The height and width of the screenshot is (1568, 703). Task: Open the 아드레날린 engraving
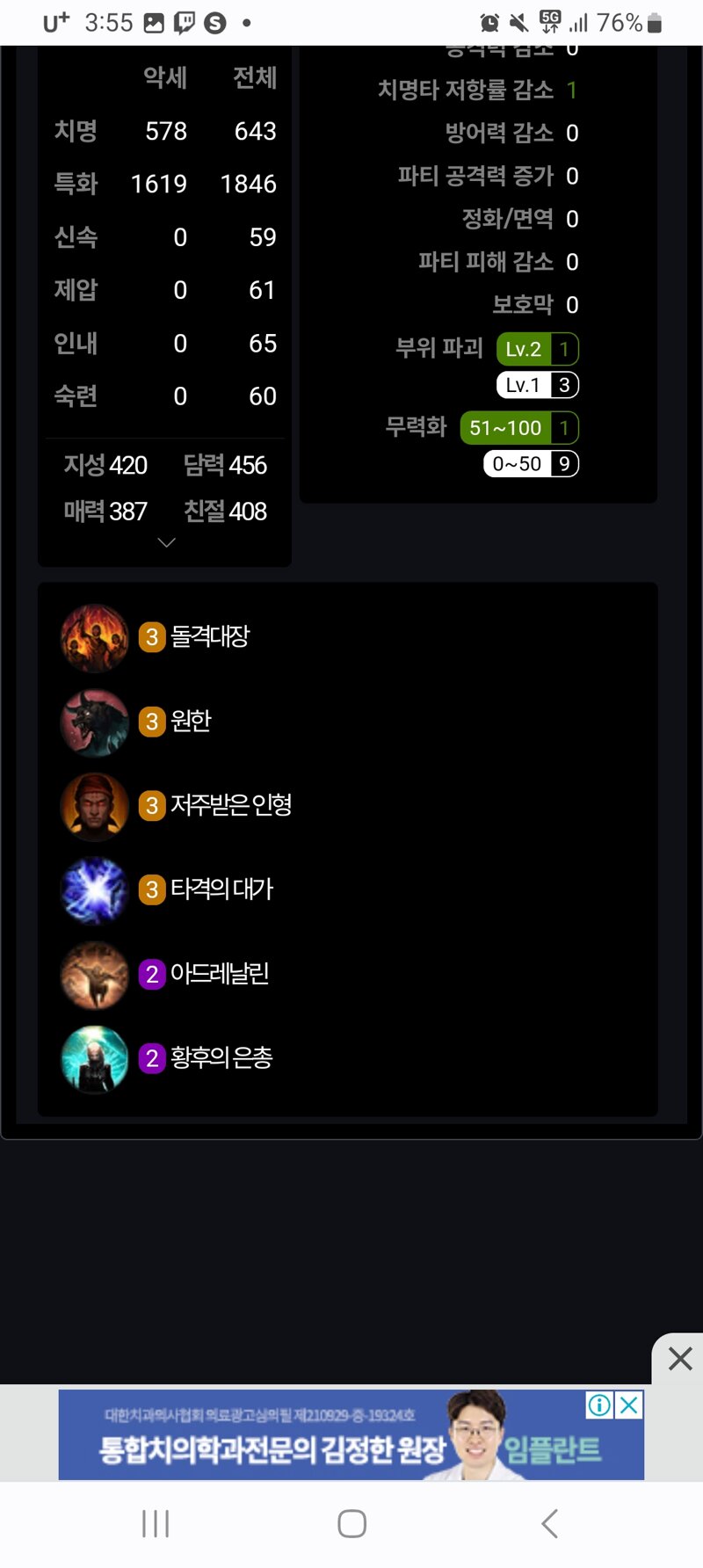coord(219,974)
